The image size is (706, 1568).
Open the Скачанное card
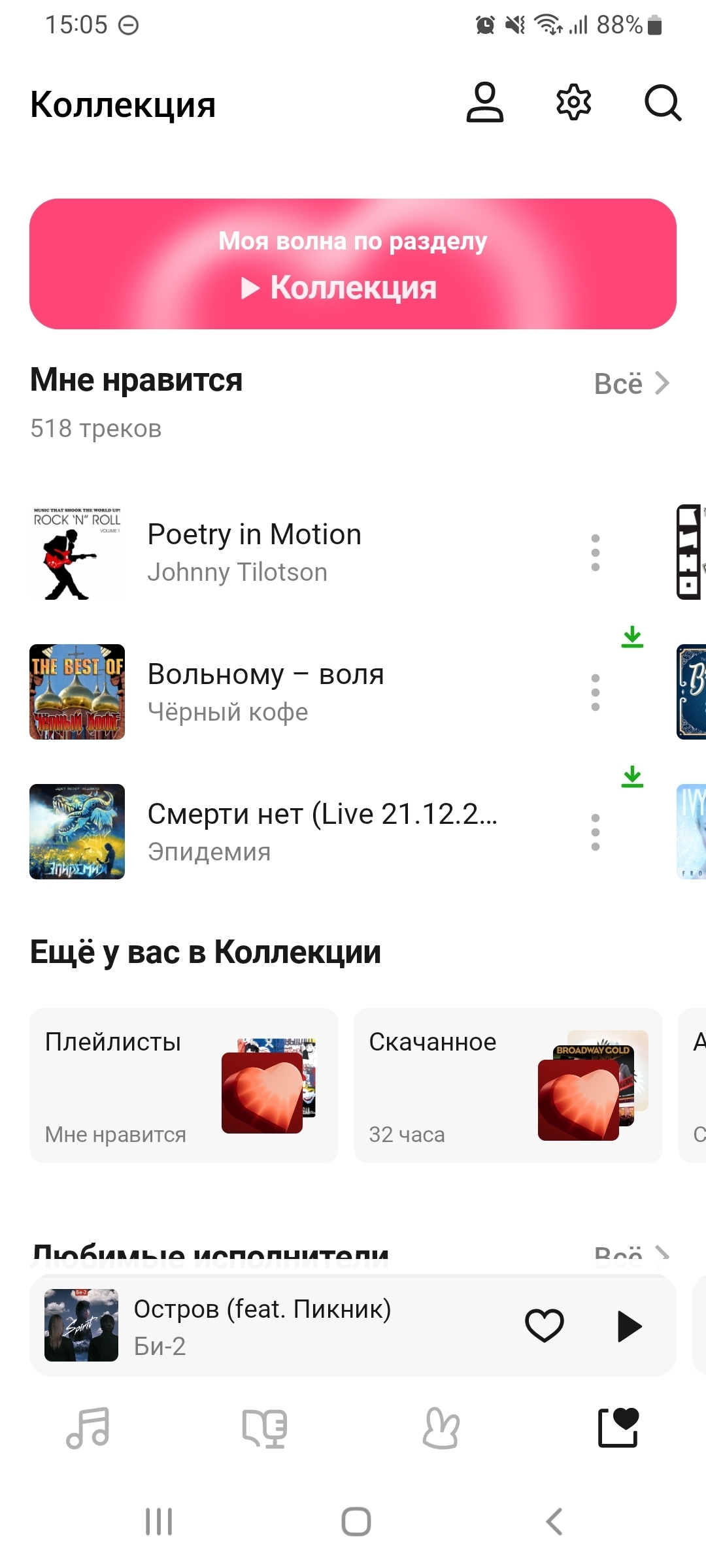coord(508,1085)
